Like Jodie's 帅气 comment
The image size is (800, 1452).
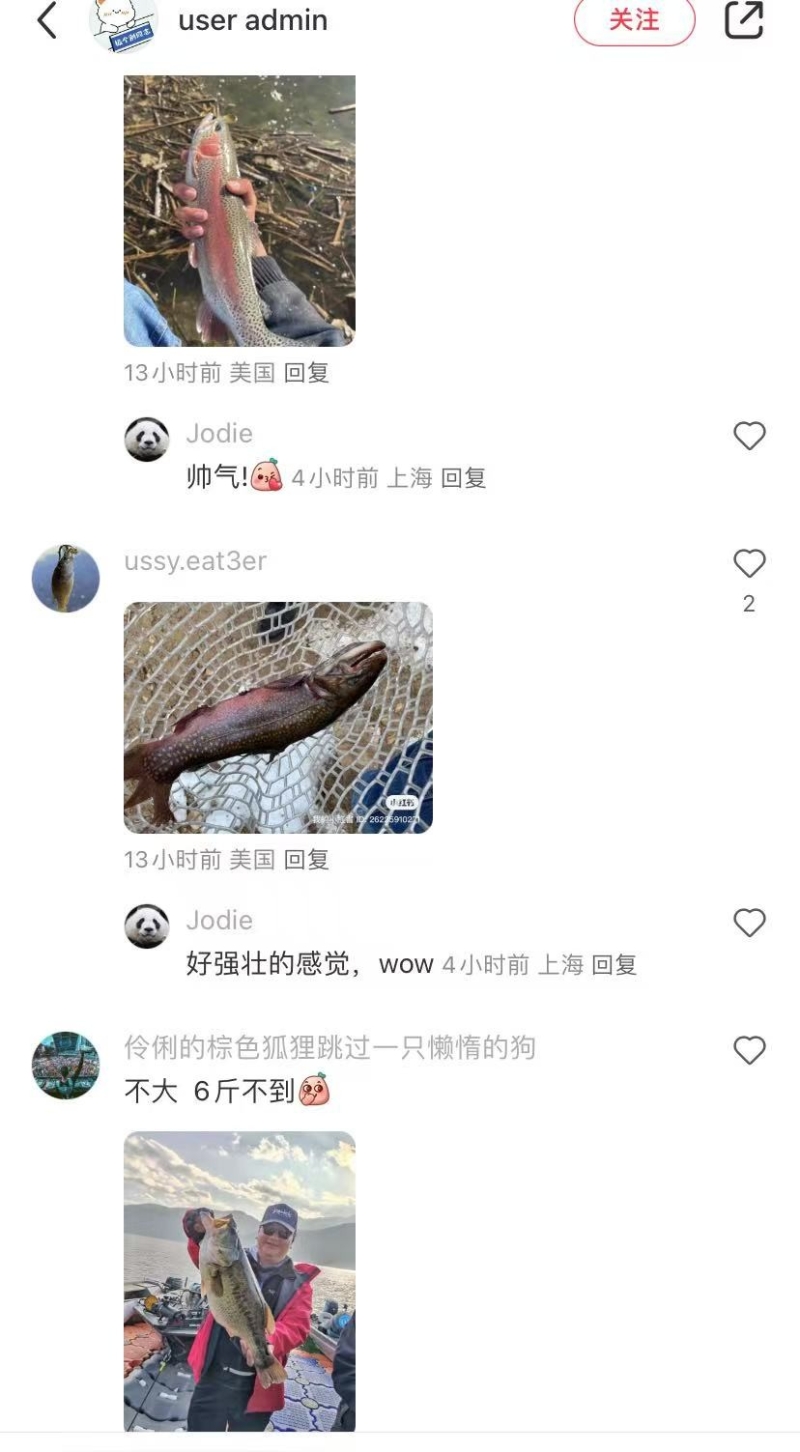(749, 436)
